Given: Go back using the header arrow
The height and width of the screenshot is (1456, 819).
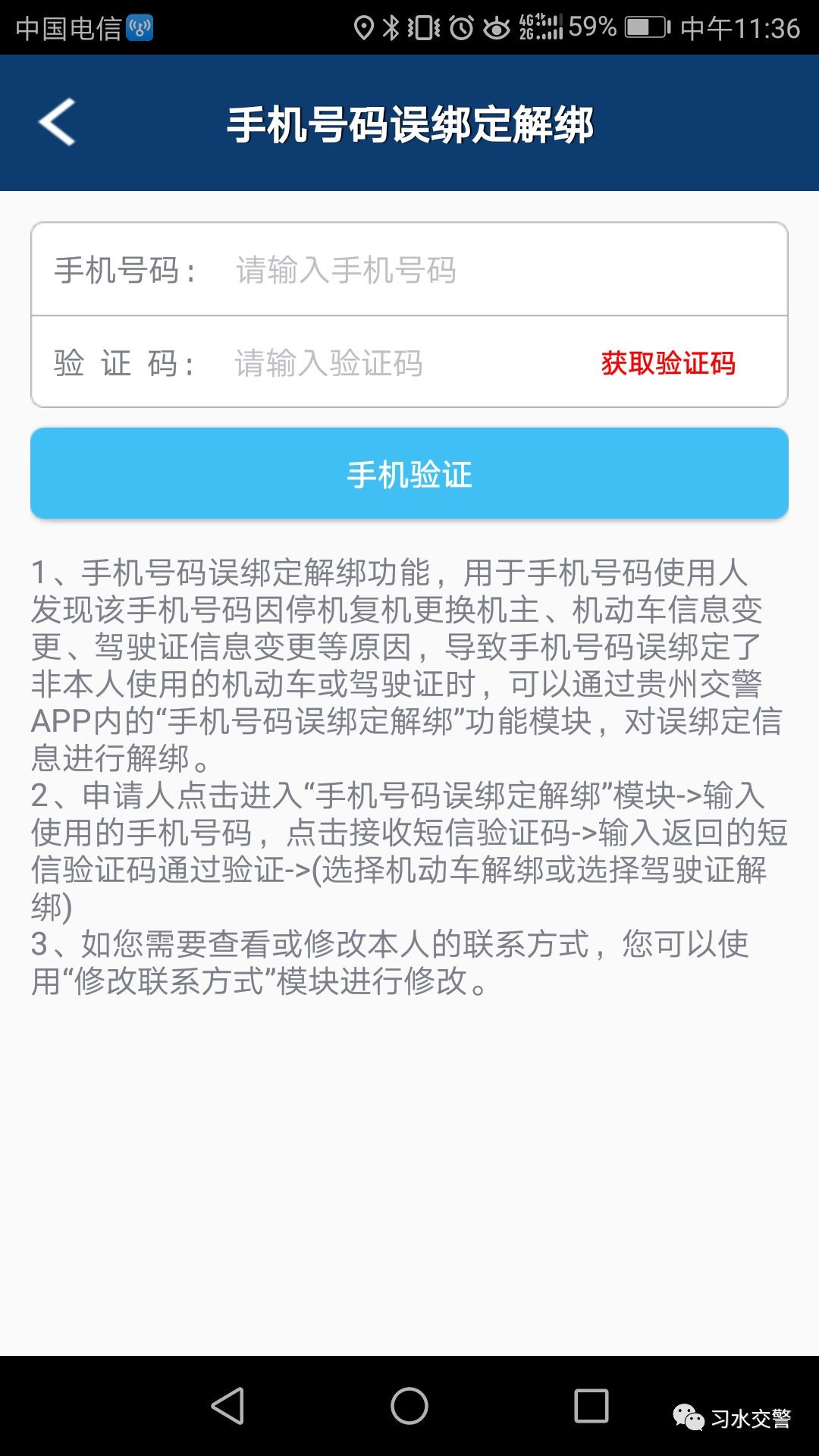Looking at the screenshot, I should (x=58, y=122).
